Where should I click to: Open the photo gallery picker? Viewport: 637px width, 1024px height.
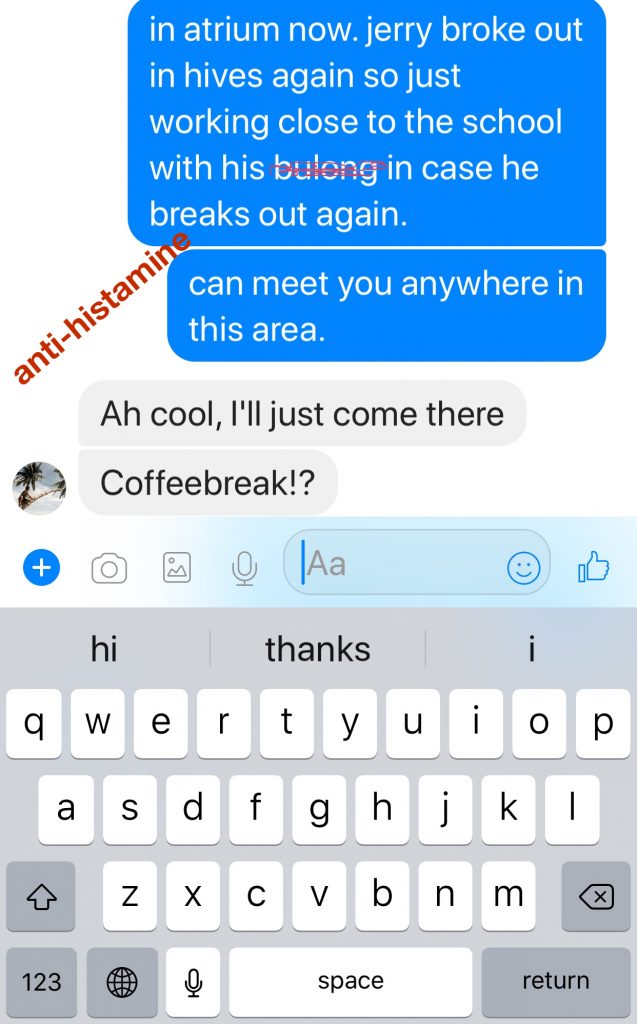[177, 568]
